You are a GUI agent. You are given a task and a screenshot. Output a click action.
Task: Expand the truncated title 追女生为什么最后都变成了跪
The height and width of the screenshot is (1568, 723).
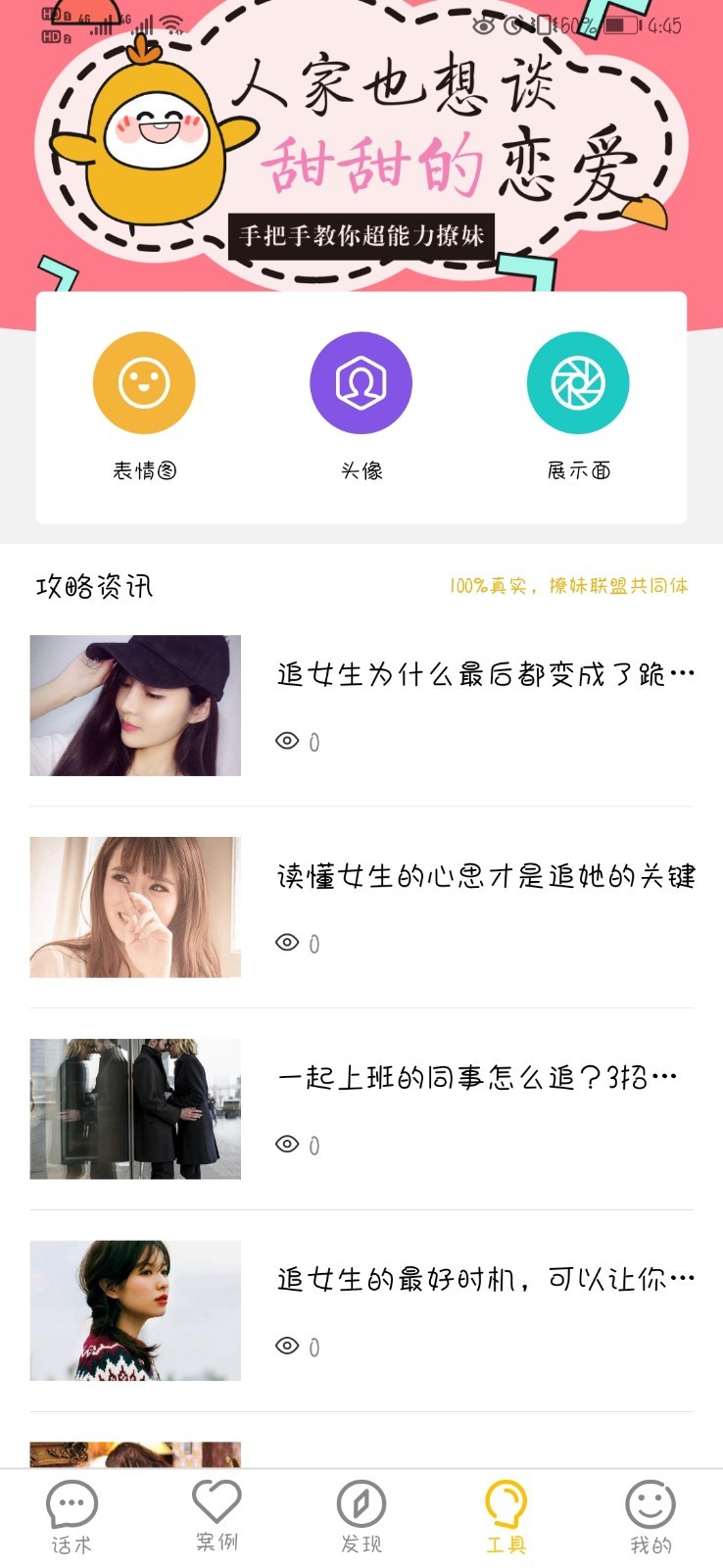point(483,674)
